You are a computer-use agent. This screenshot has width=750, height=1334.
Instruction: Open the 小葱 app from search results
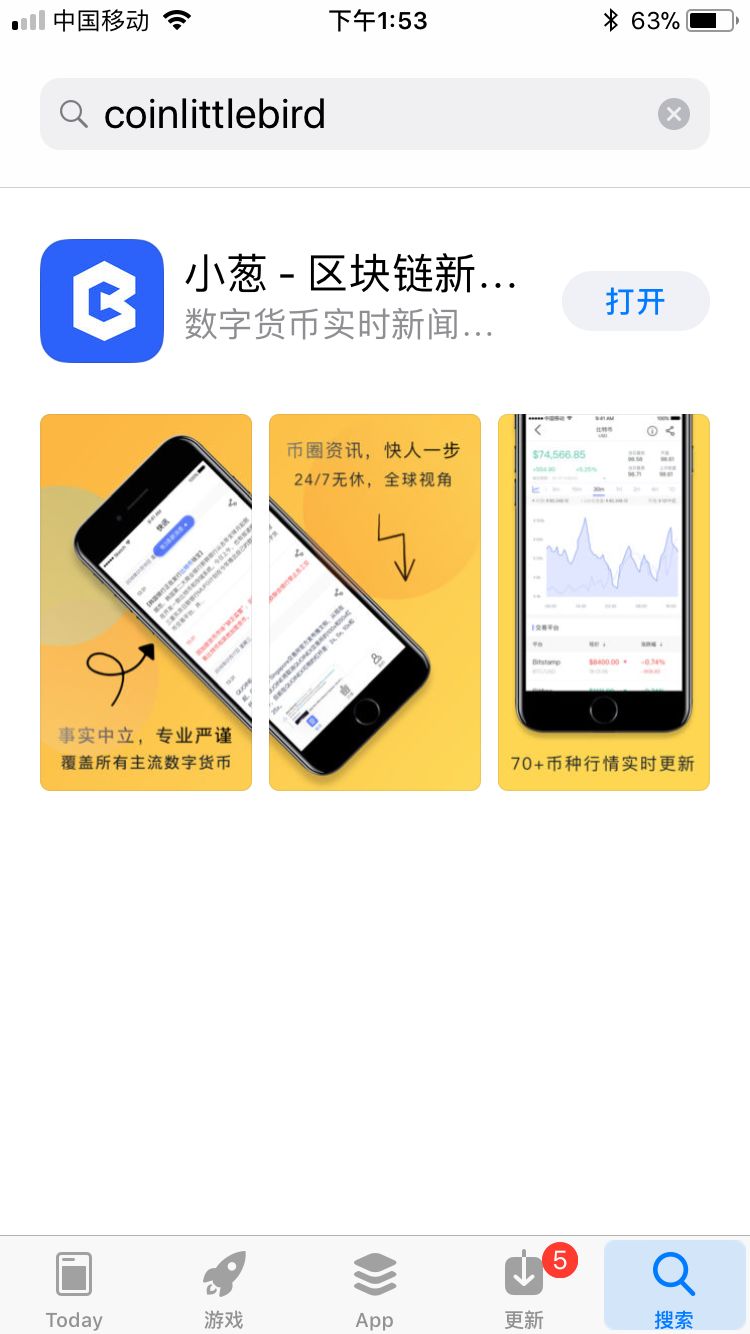pos(635,301)
